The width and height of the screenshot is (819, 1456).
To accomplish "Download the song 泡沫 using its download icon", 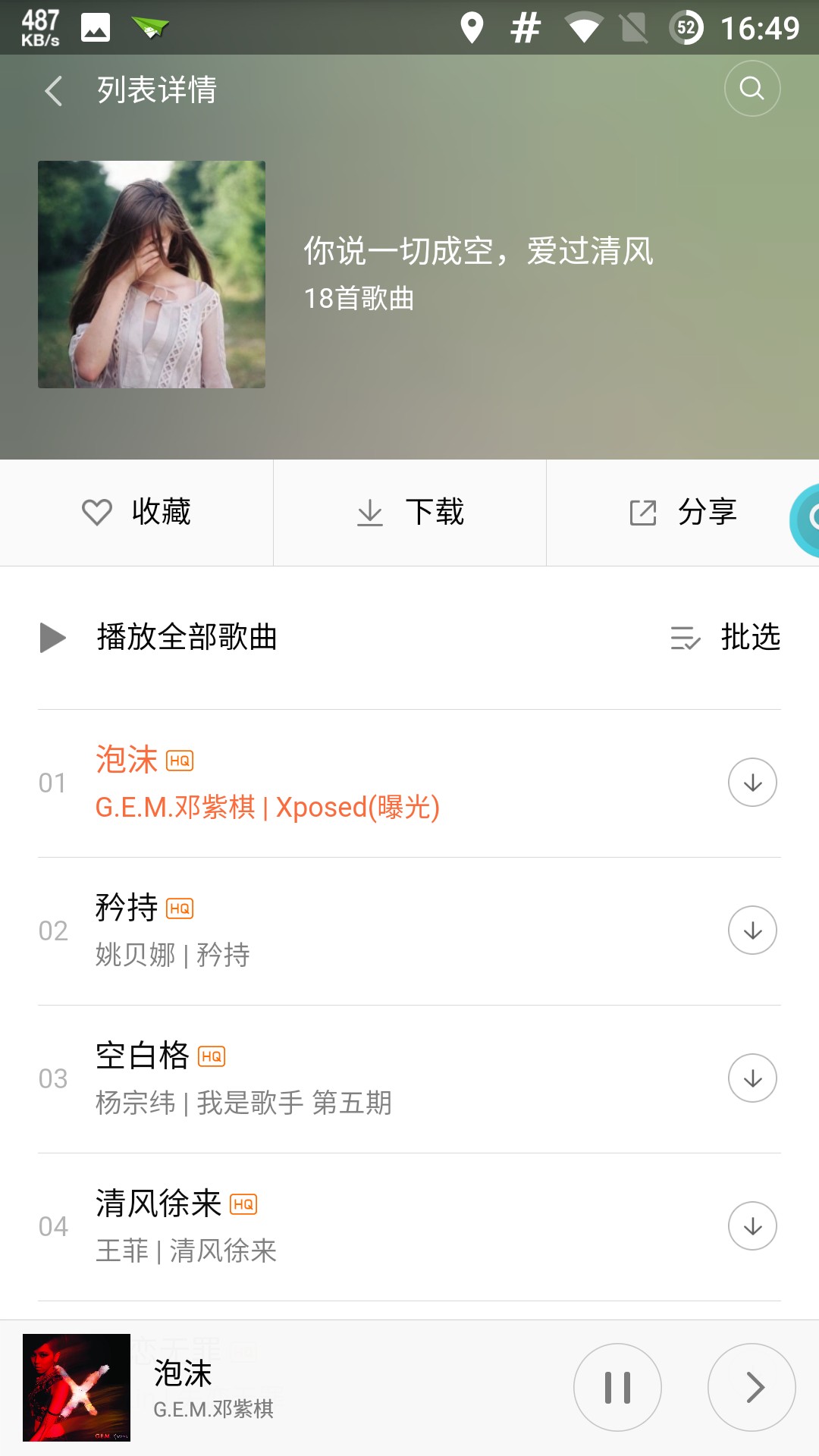I will coord(752,782).
